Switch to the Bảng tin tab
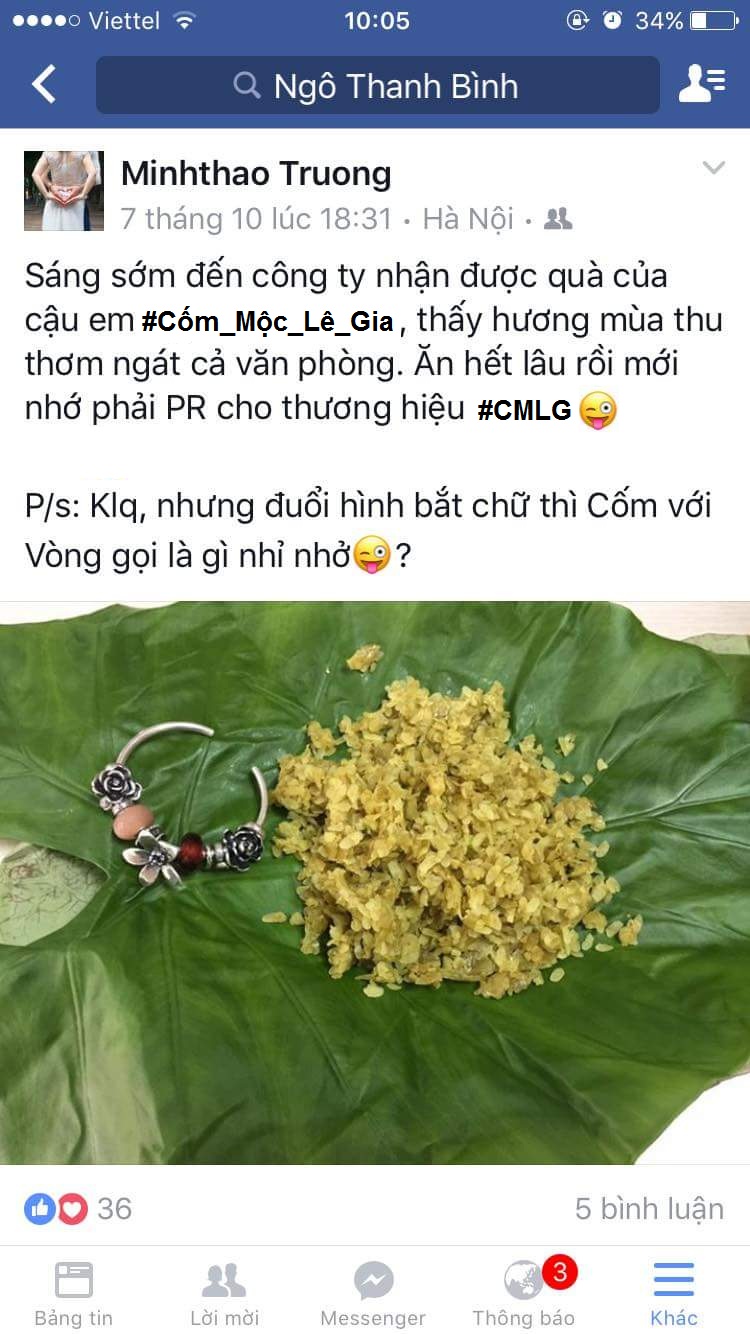The width and height of the screenshot is (750, 1334). pyautogui.click(x=74, y=1292)
